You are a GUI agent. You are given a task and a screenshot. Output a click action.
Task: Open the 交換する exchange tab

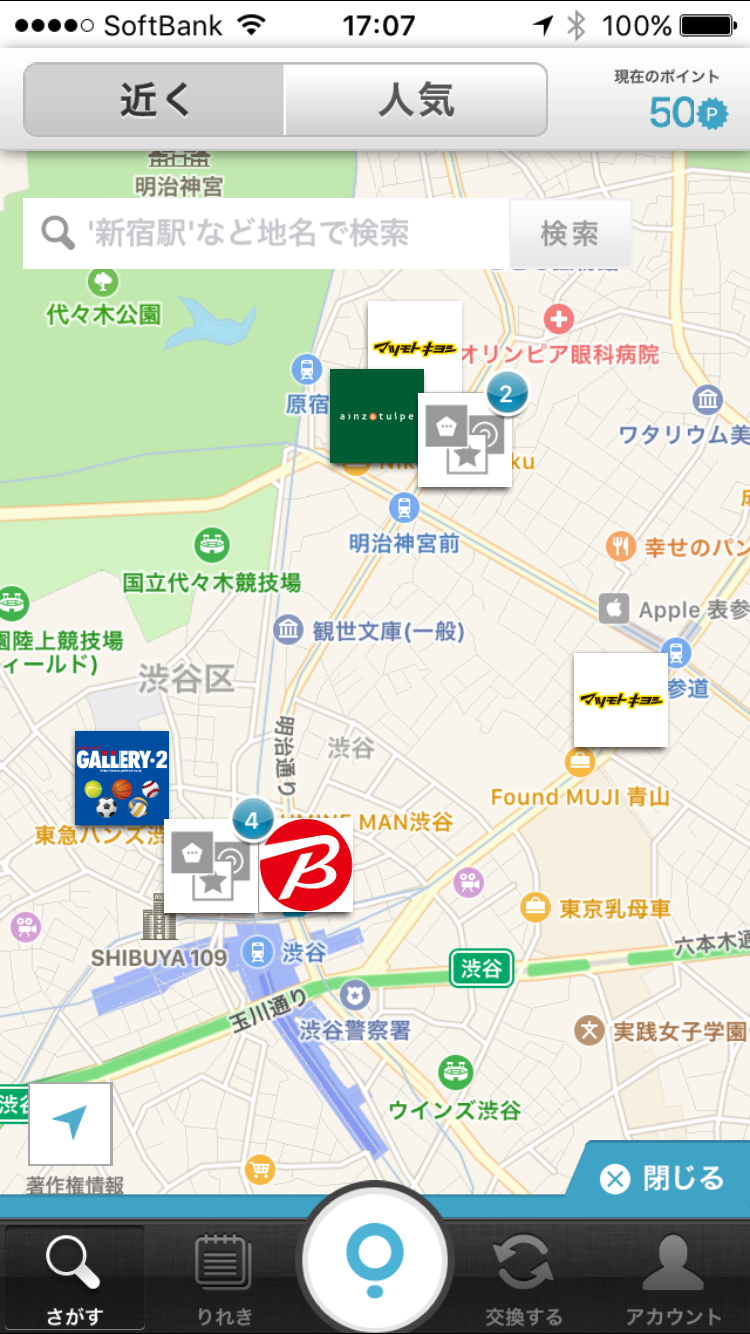coord(524,1279)
